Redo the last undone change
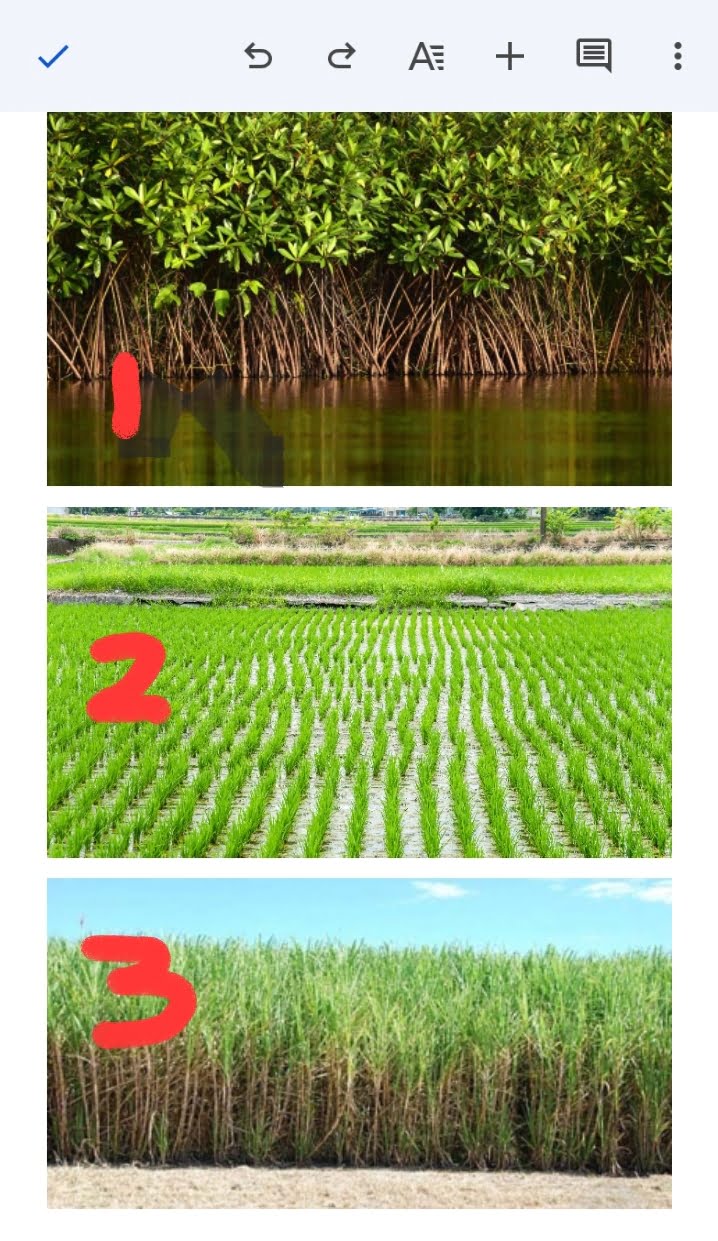The width and height of the screenshot is (718, 1241). pyautogui.click(x=341, y=56)
